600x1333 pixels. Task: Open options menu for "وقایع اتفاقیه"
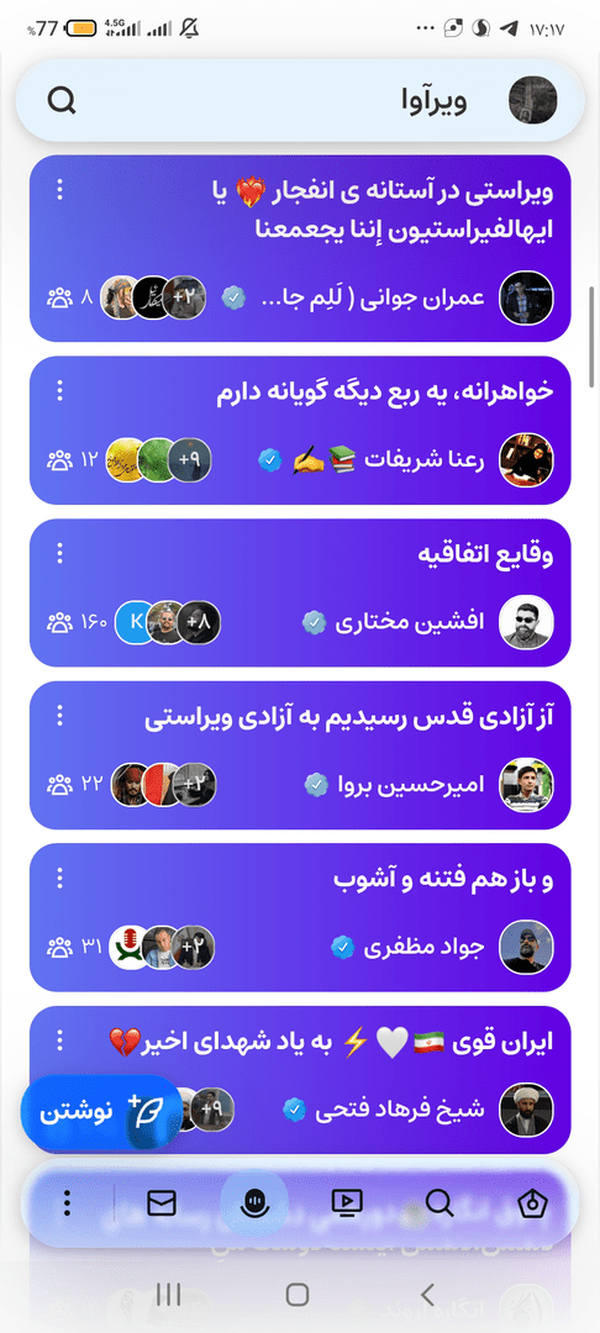click(x=59, y=553)
